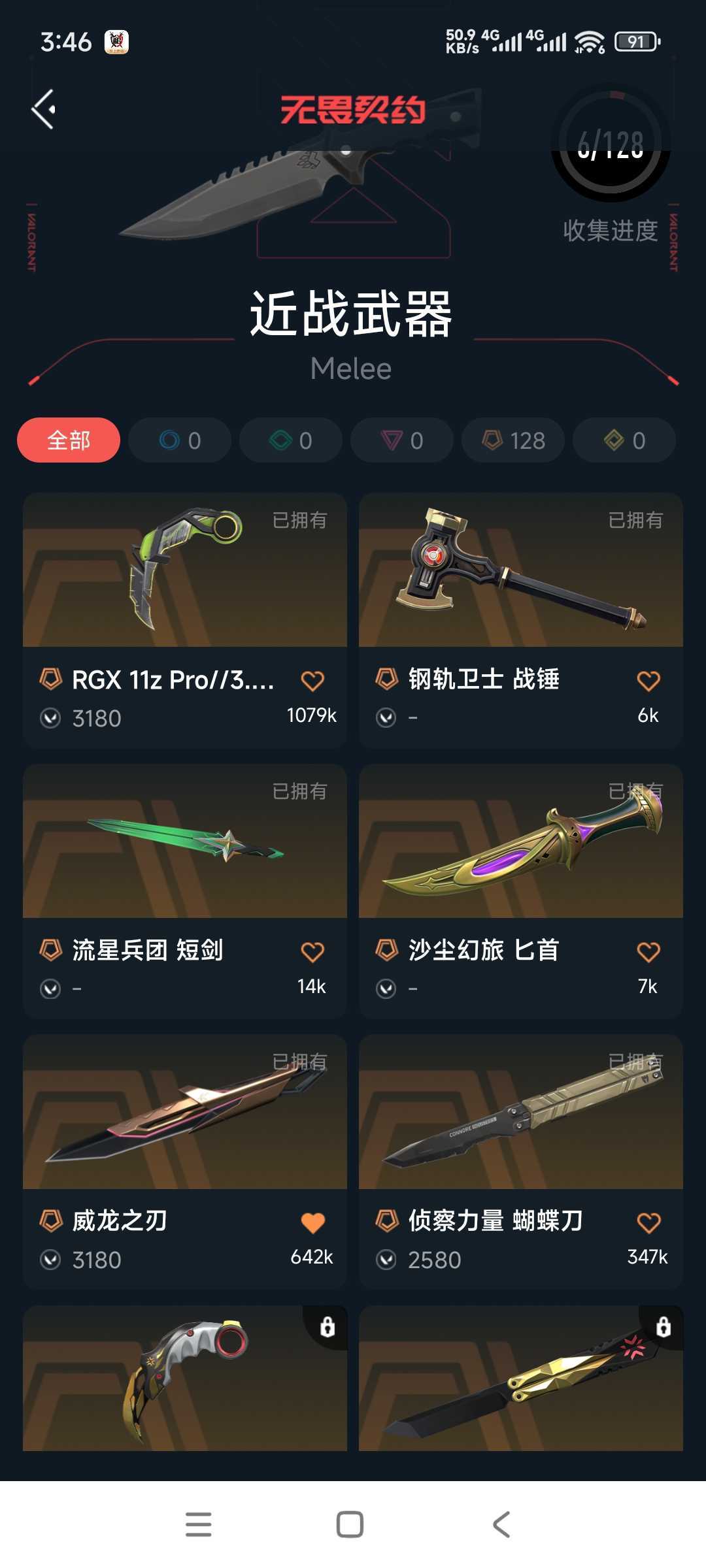The height and width of the screenshot is (1568, 706).
Task: Filter by the yellow diamond tier chip
Action: [624, 440]
